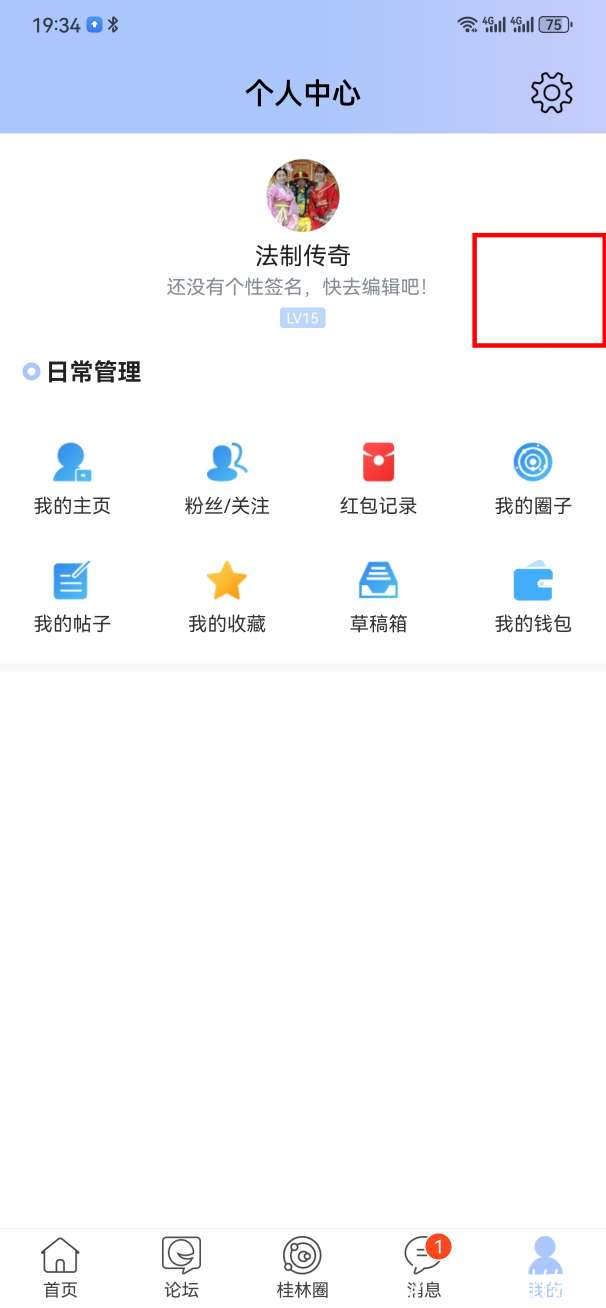Switch to the 论坛 tab
Image resolution: width=606 pixels, height=1308 pixels.
click(182, 1267)
